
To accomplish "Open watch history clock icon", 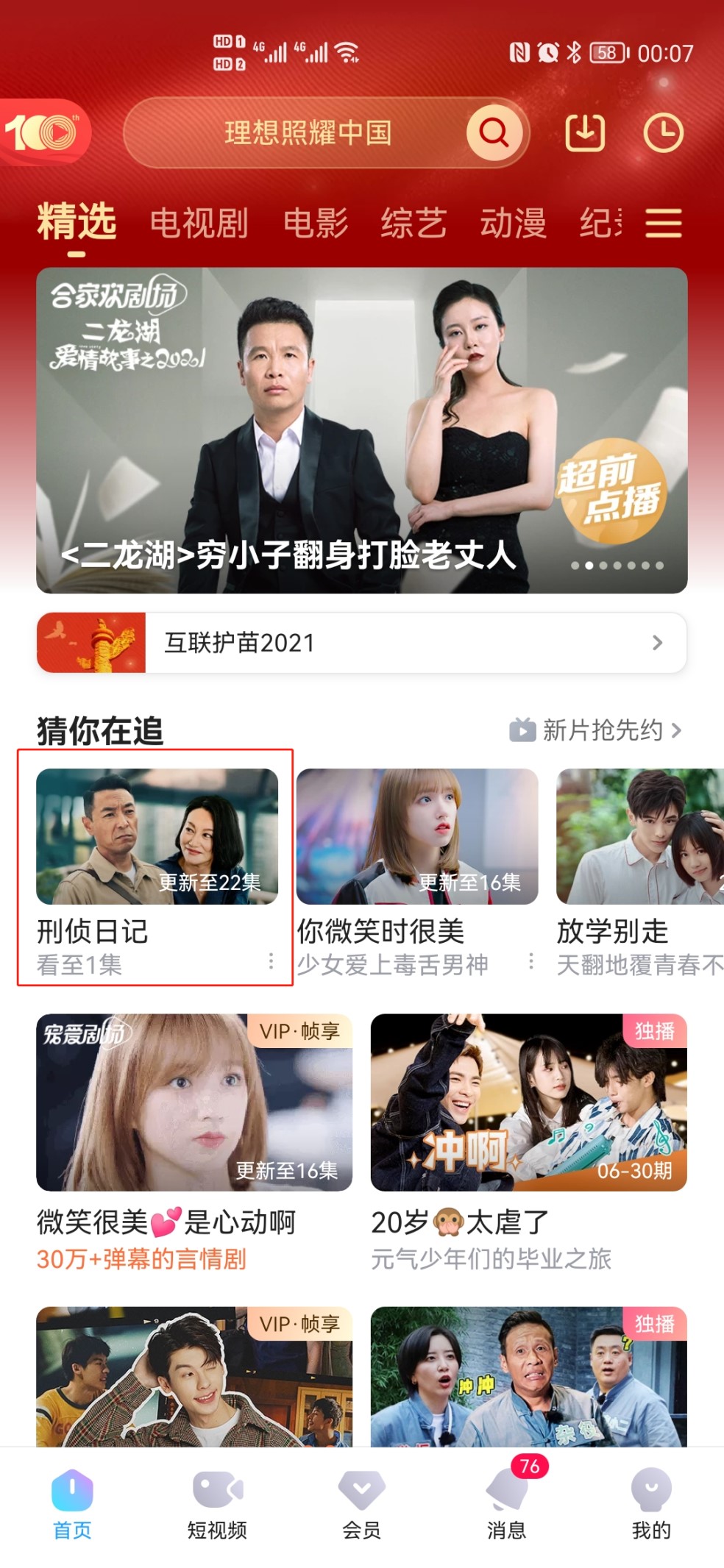I will (x=663, y=133).
